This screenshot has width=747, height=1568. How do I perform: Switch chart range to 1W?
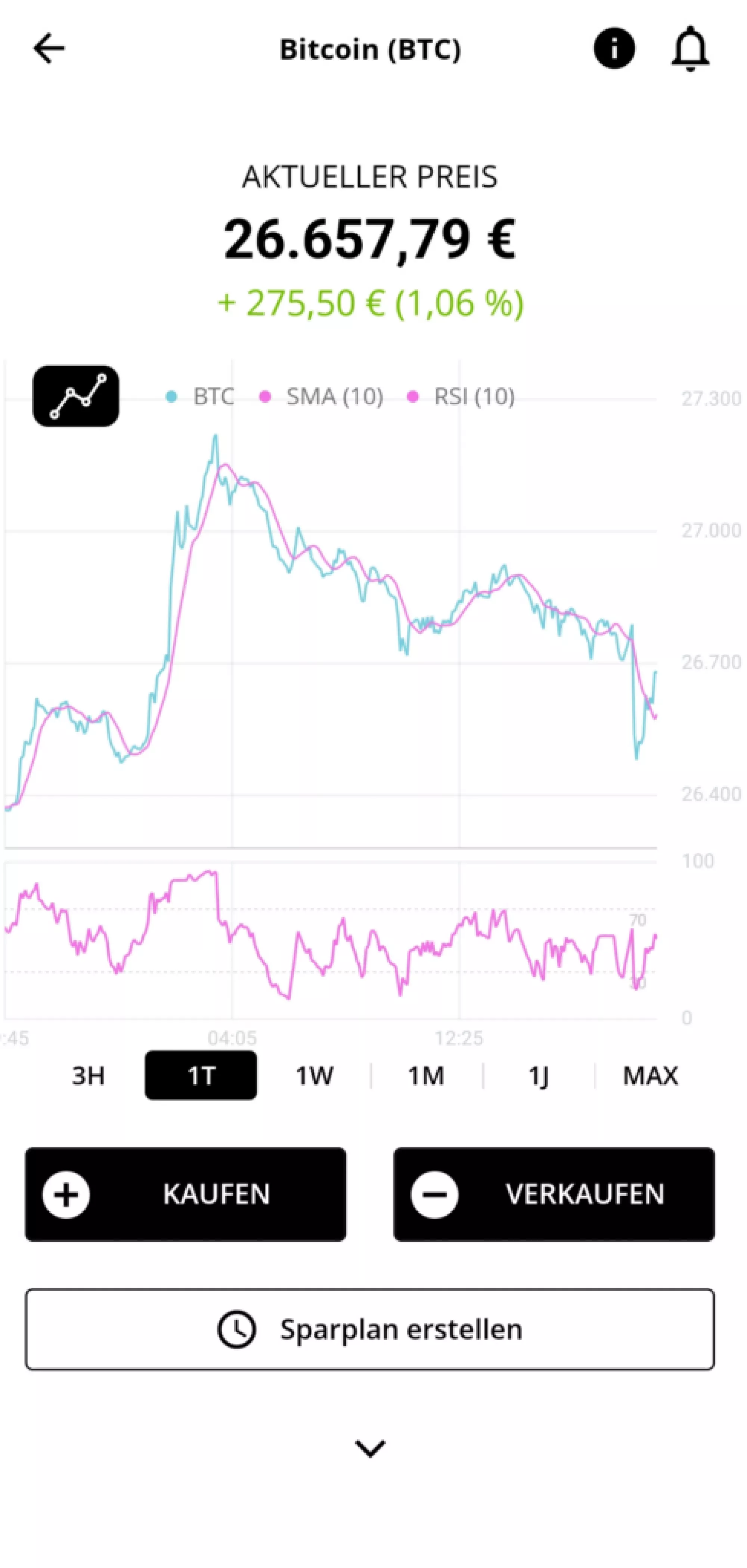point(314,1076)
